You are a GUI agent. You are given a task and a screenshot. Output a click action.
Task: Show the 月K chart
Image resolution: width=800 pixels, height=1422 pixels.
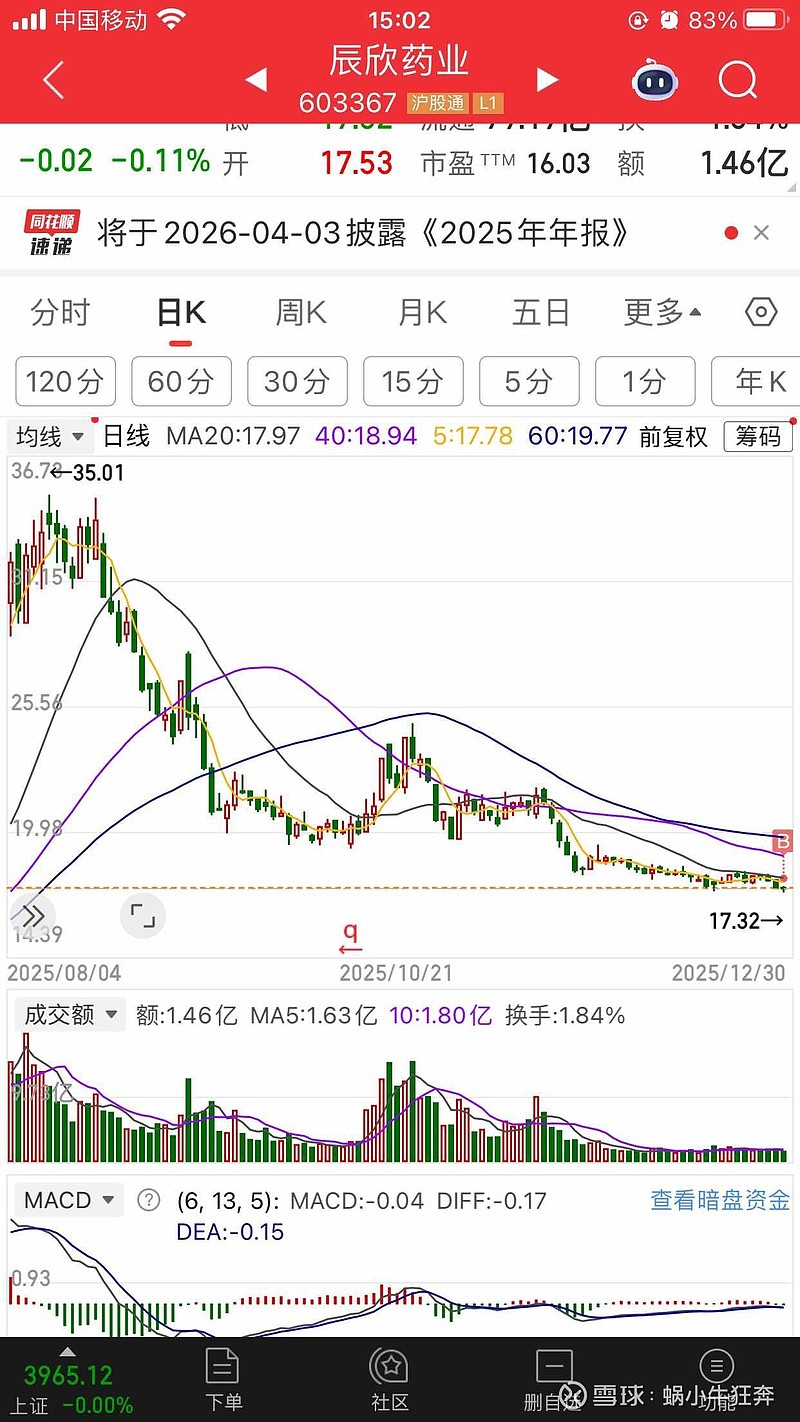[422, 313]
